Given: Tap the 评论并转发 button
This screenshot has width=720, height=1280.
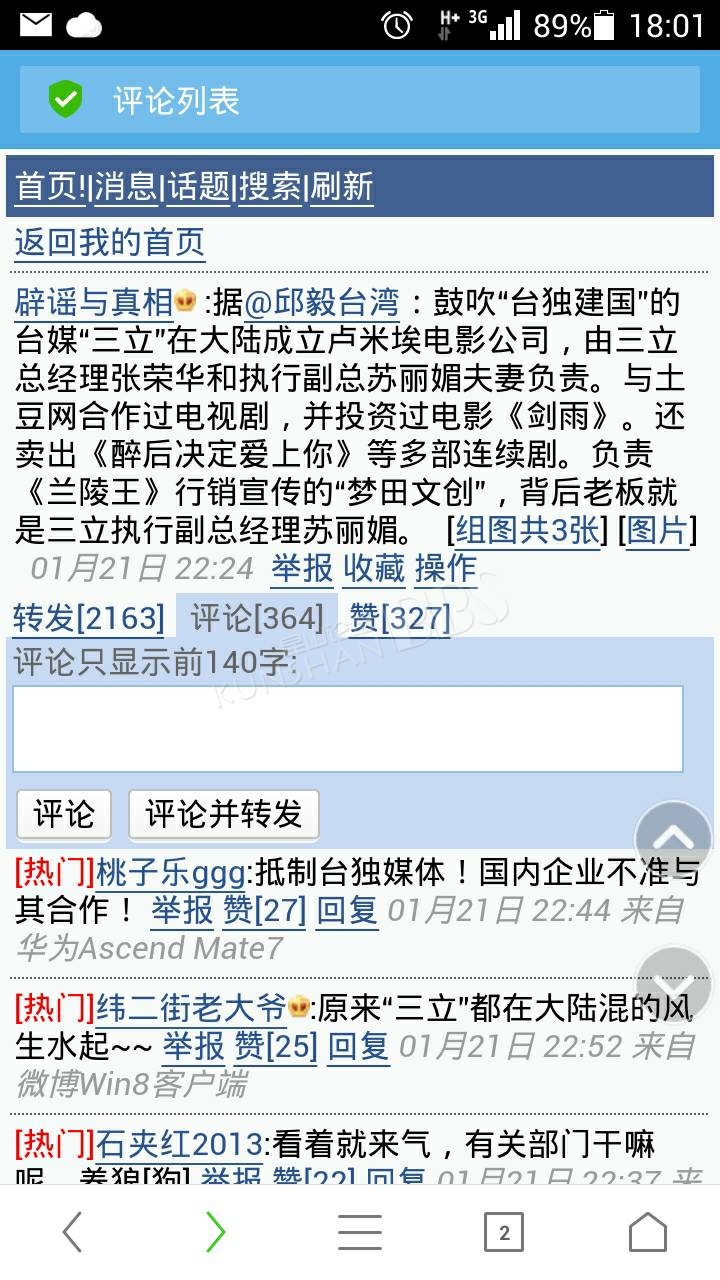Looking at the screenshot, I should click(224, 814).
